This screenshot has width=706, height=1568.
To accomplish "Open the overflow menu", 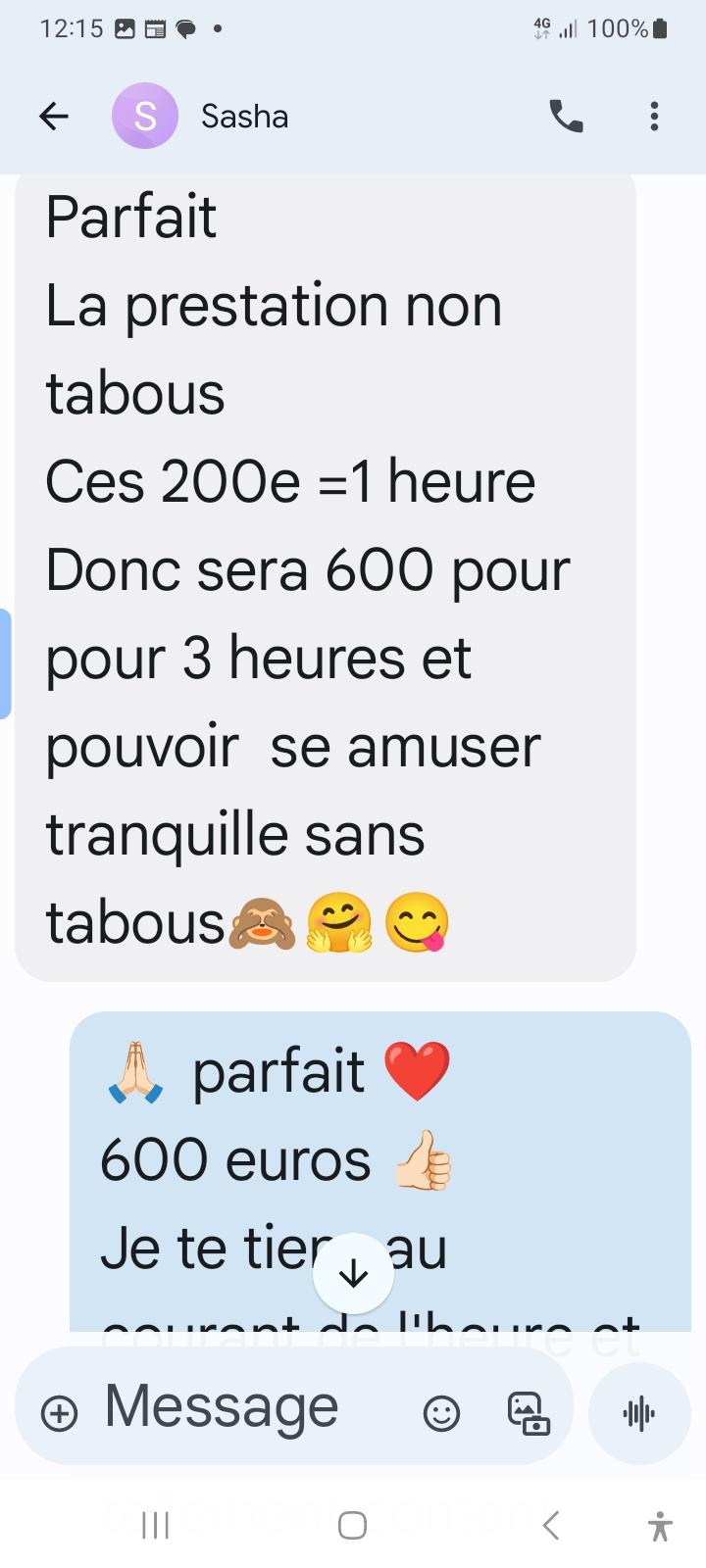I will coord(654,117).
